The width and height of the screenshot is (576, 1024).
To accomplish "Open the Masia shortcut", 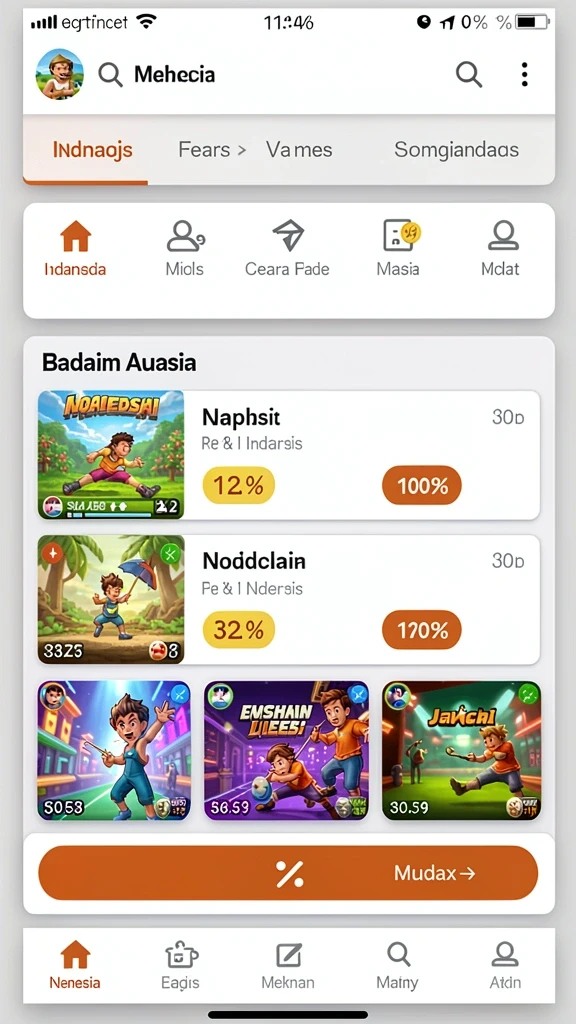I will click(x=398, y=249).
